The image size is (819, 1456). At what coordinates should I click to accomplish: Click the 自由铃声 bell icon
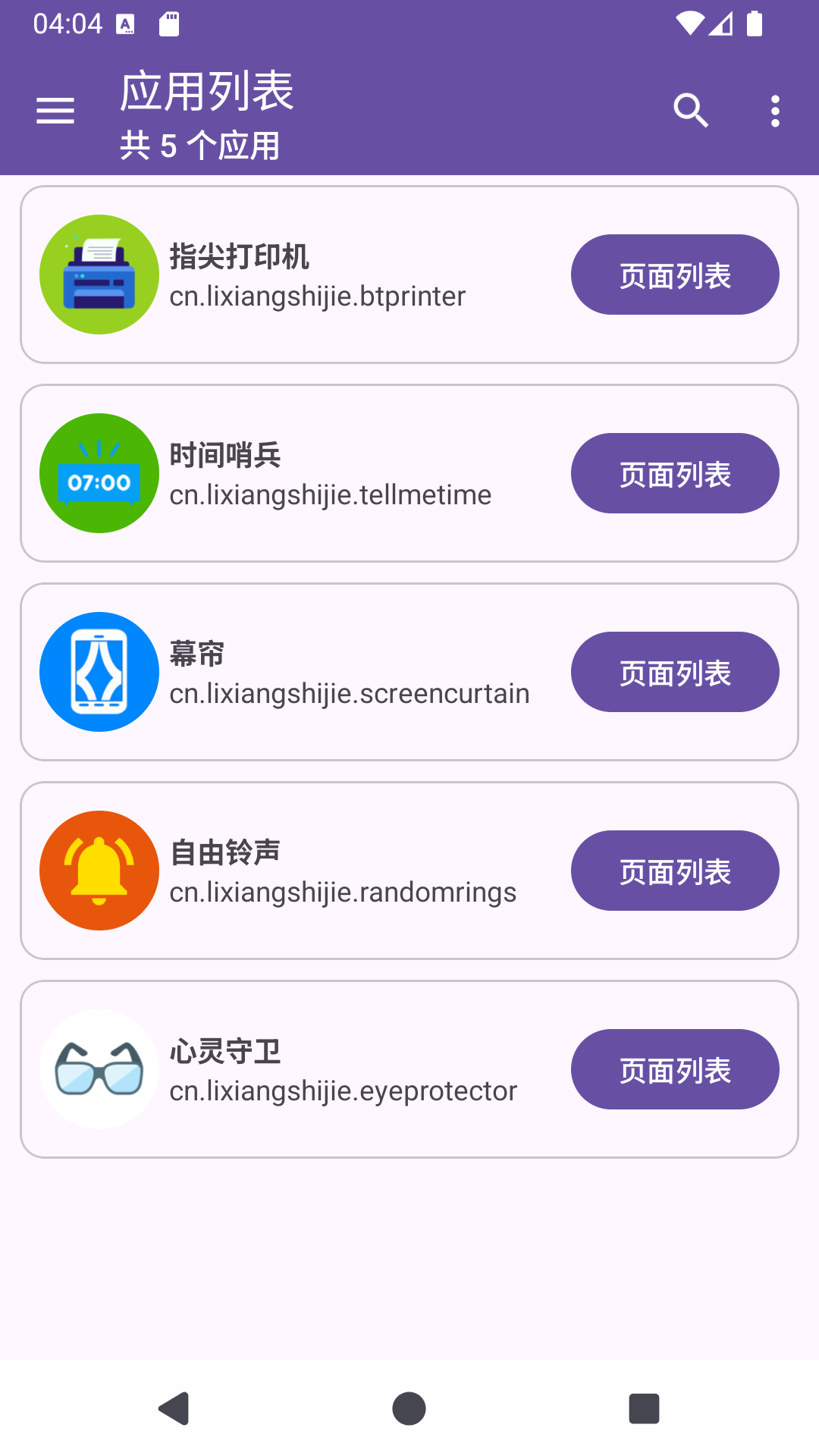point(99,870)
